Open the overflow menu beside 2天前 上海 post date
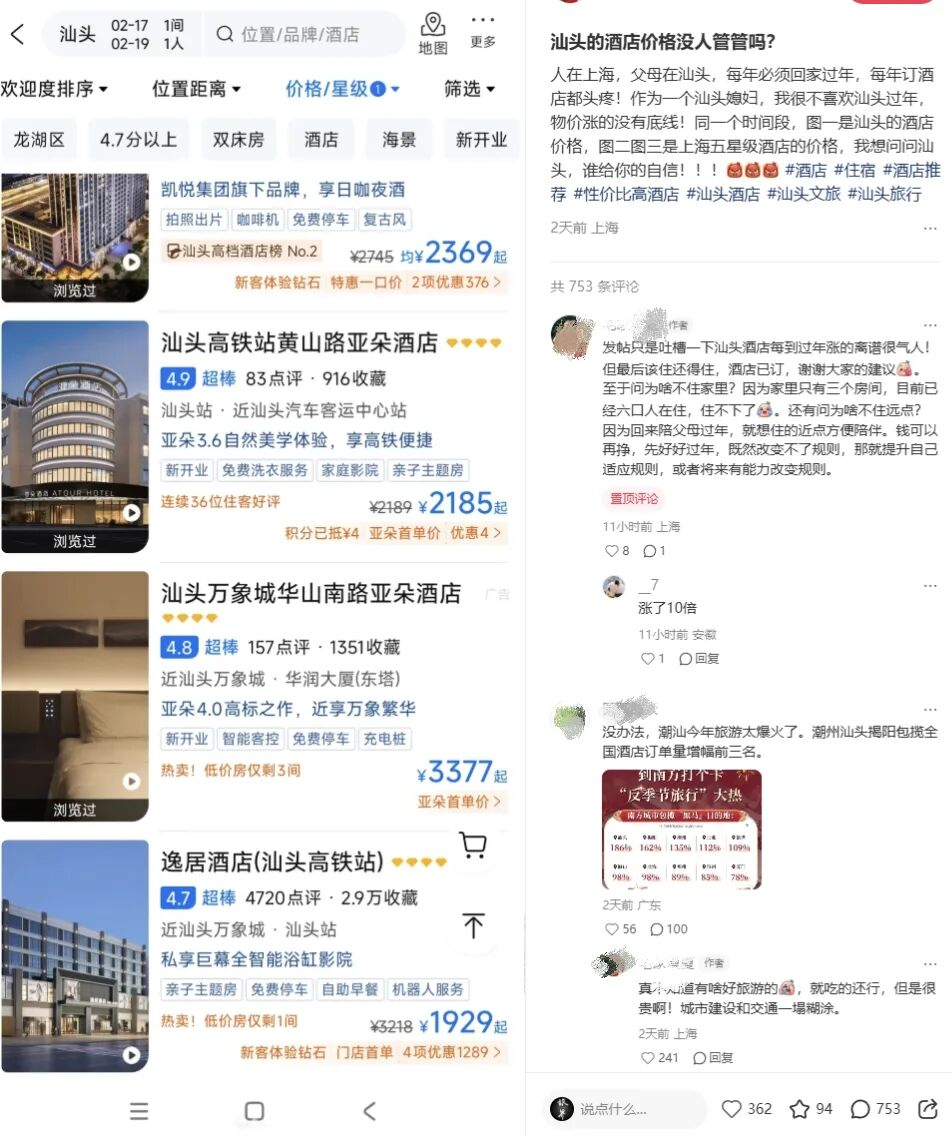 point(930,228)
